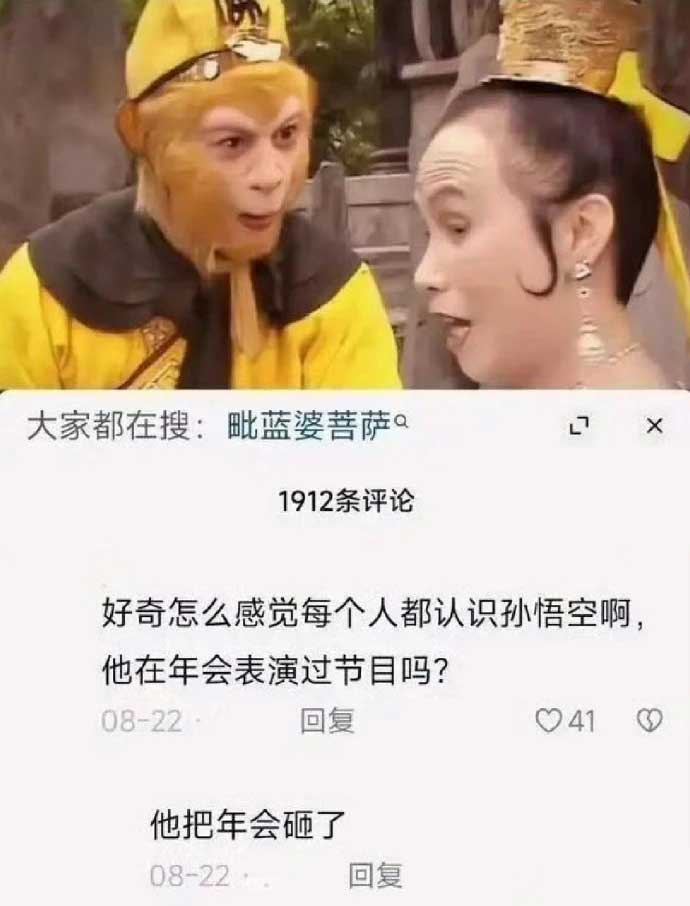This screenshot has height=906, width=690.
Task: Tap the video behind the comments panel
Action: (x=345, y=200)
